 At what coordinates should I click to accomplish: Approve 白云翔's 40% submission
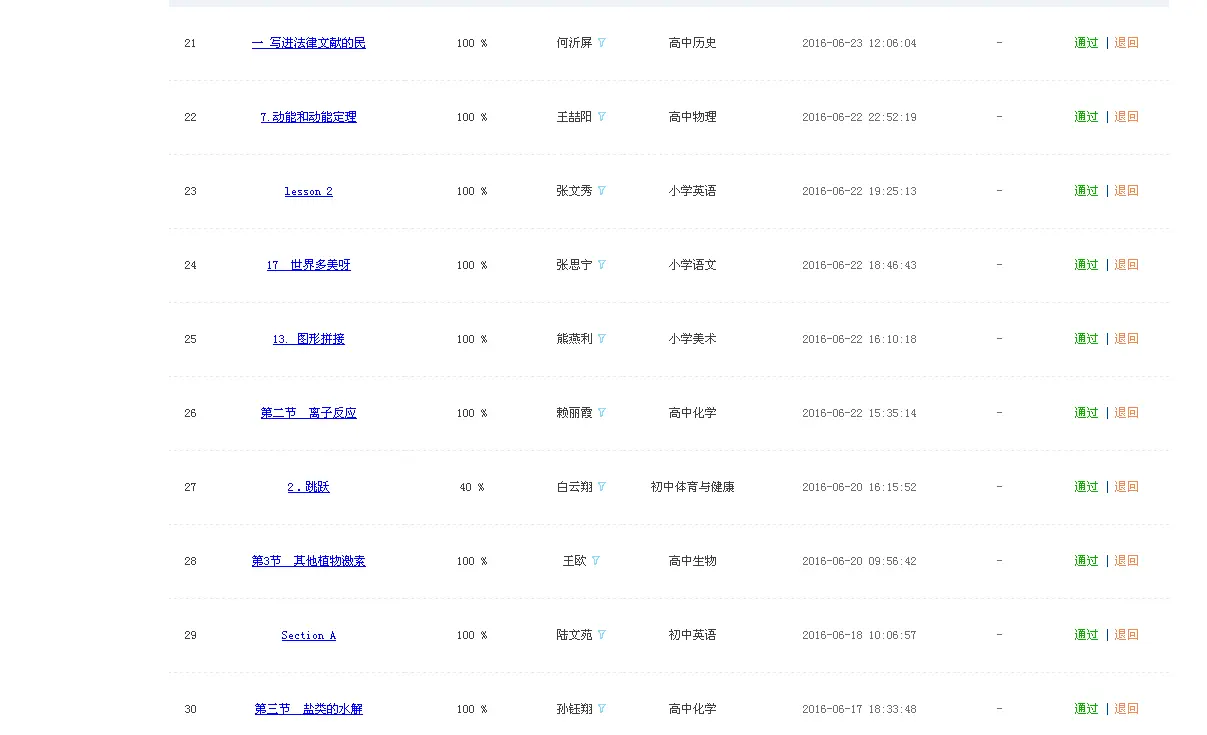click(1086, 487)
